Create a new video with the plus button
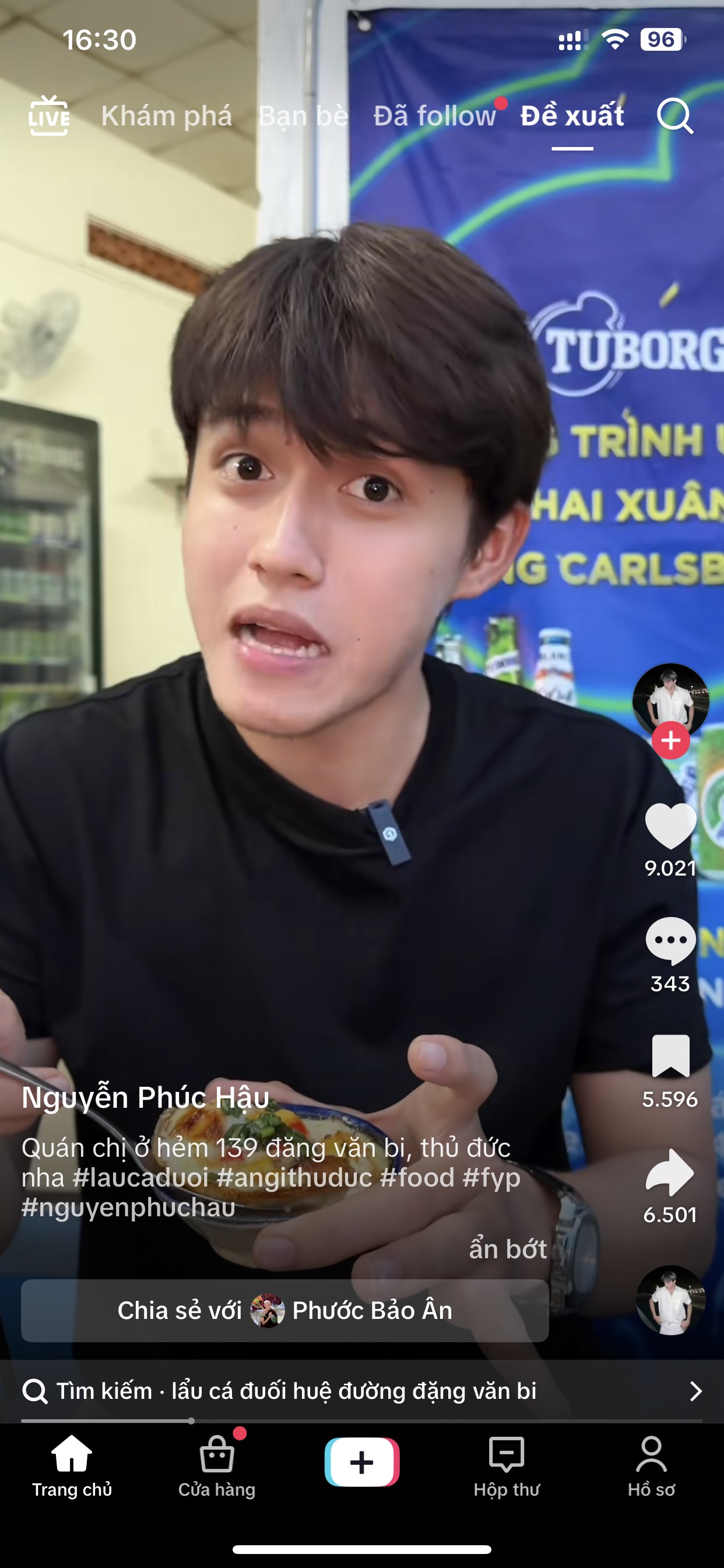 pos(362,1462)
